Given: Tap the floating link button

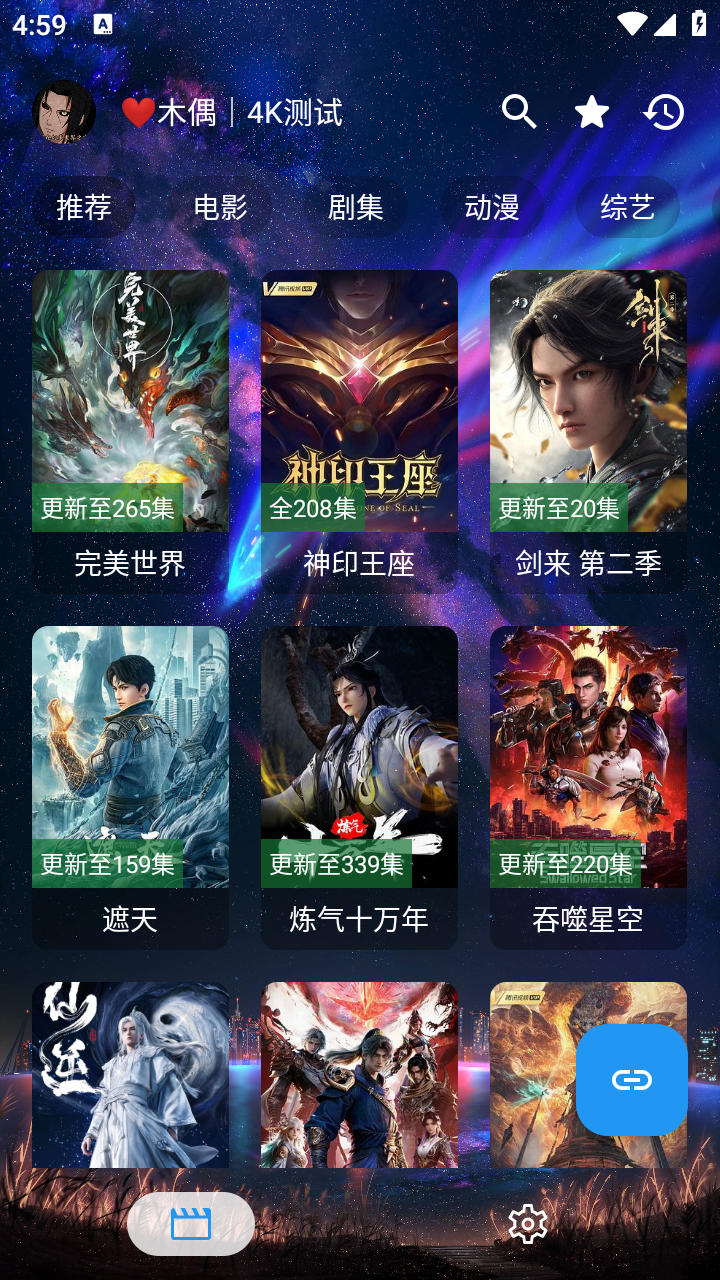Looking at the screenshot, I should point(631,1080).
